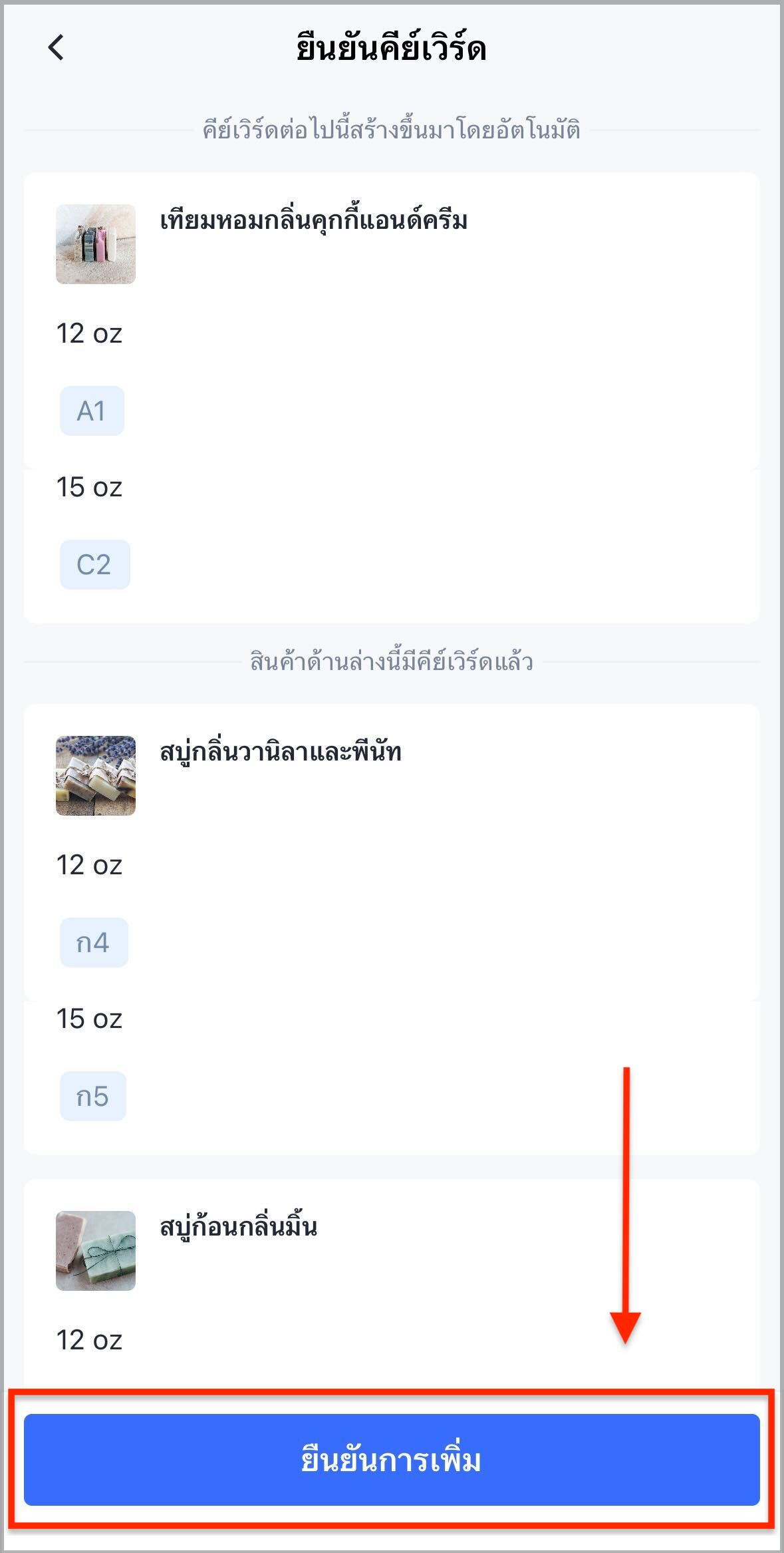Open the candle product image thumbnail
Image resolution: width=784 pixels, height=1553 pixels.
95,244
